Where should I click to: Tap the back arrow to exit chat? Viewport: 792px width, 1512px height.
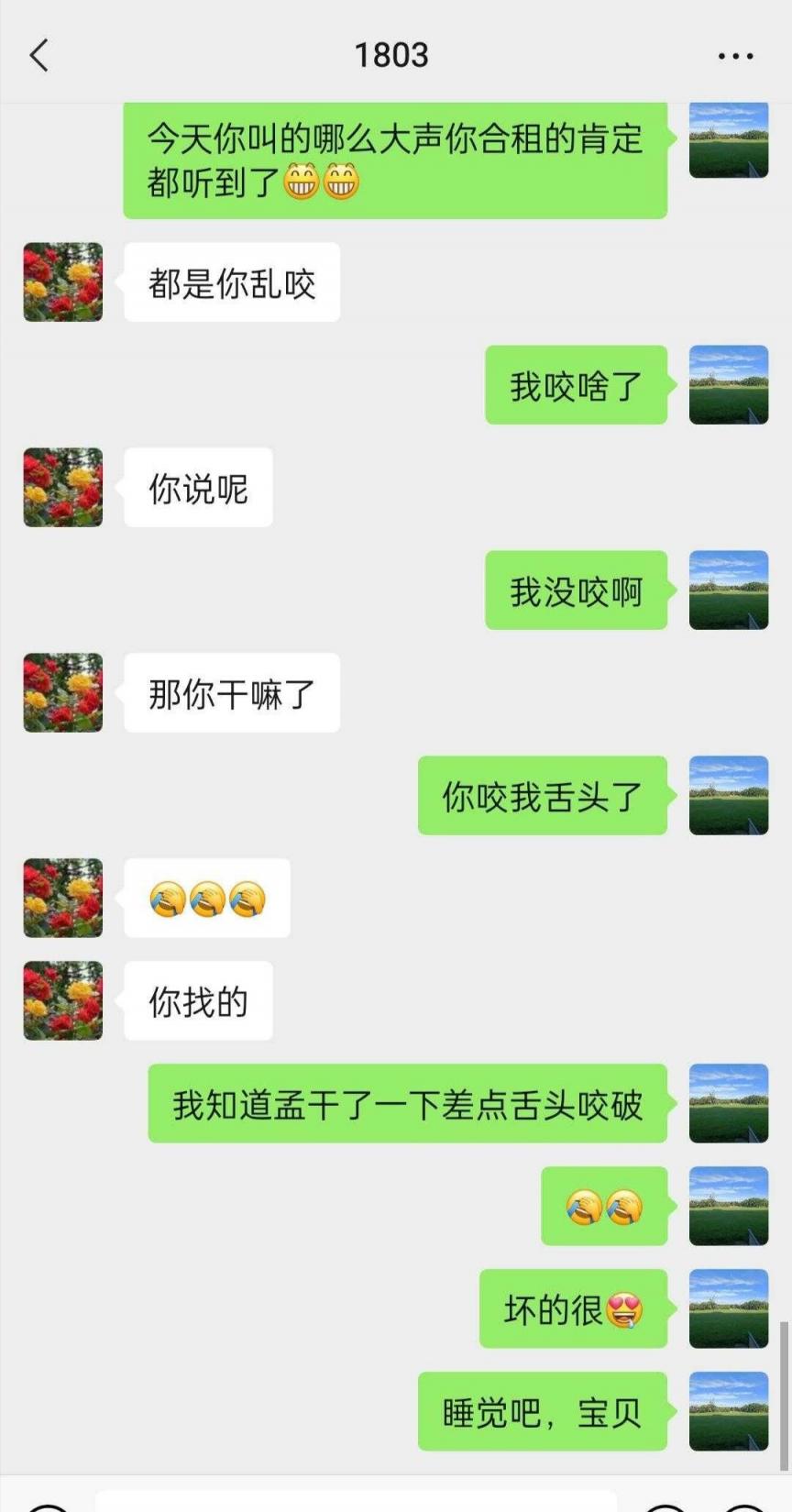click(x=38, y=55)
